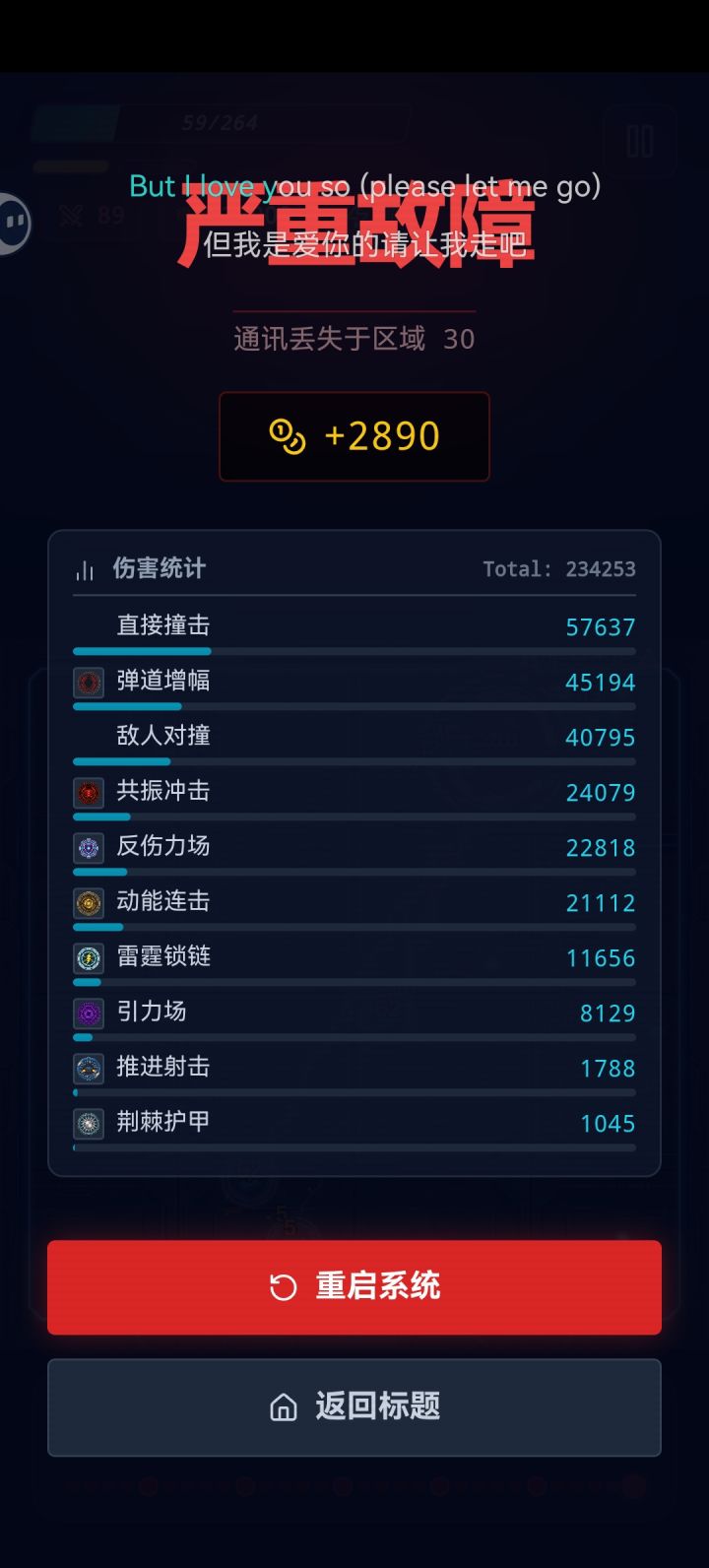Viewport: 709px width, 1568px height.
Task: Select the 弹道增幅 skill icon
Action: [x=89, y=682]
